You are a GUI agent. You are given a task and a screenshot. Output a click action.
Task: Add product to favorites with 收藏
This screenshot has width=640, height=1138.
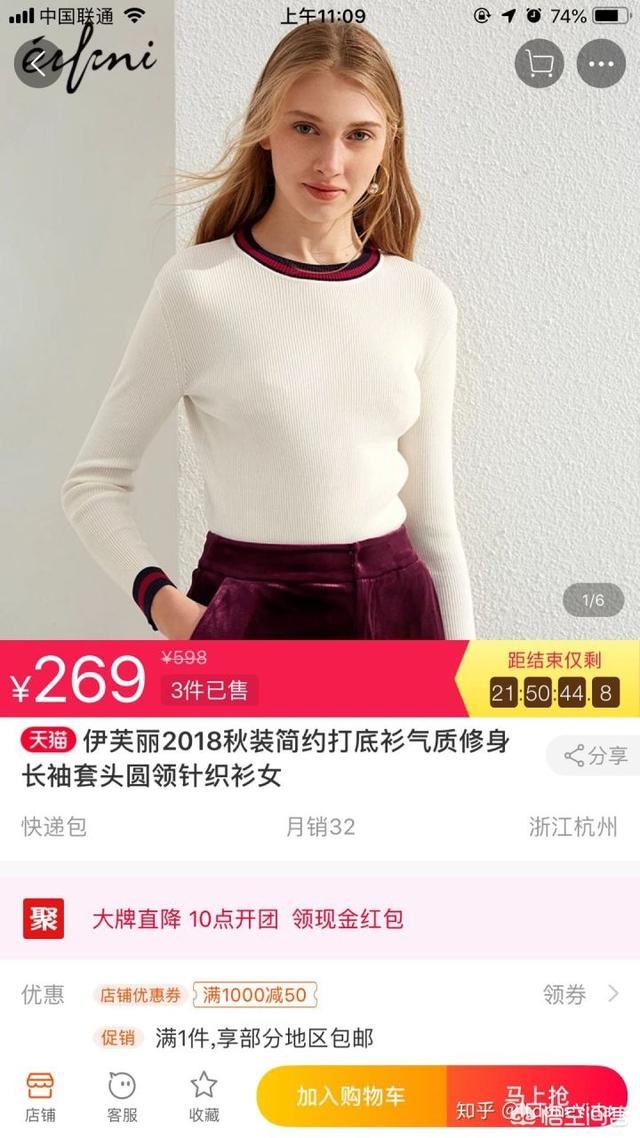click(x=204, y=1096)
